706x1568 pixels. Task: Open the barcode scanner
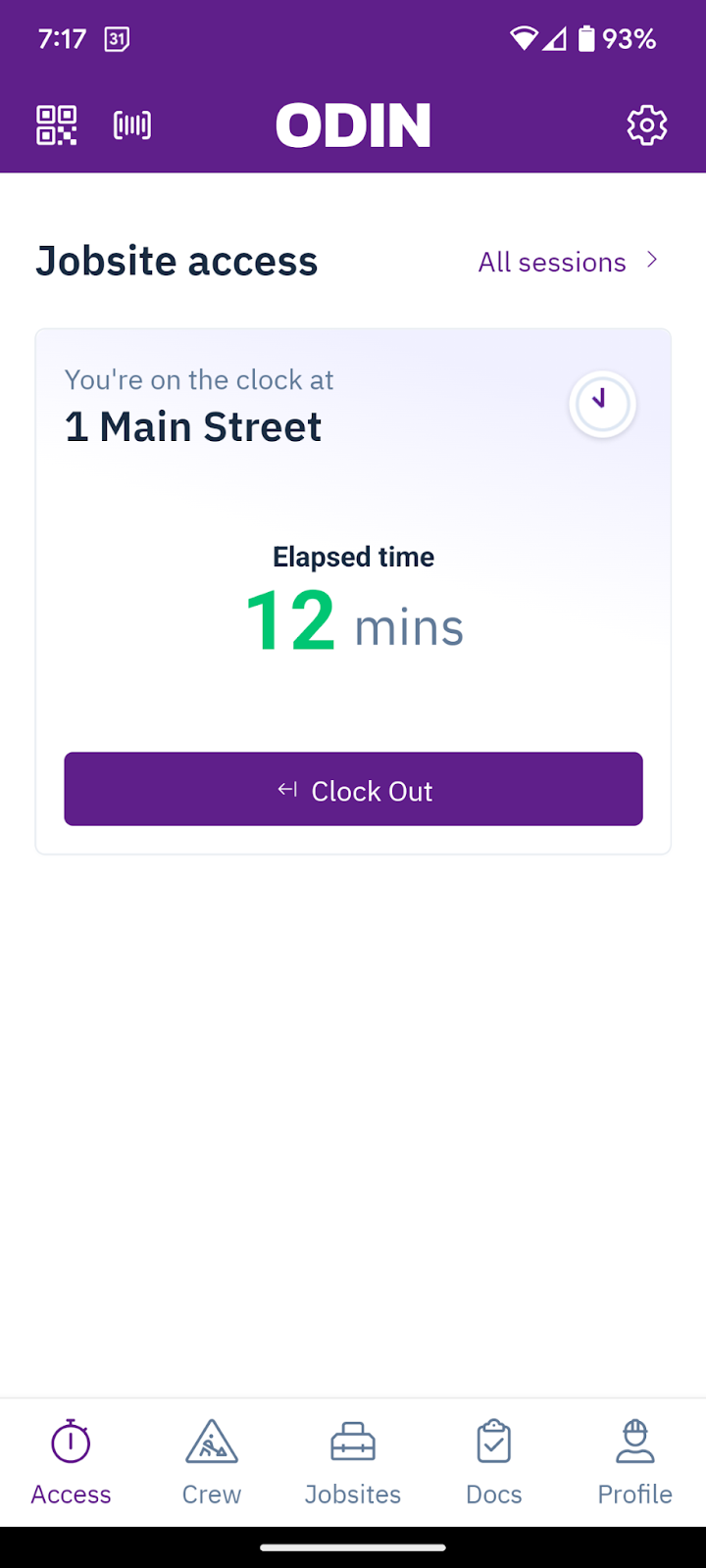(132, 125)
